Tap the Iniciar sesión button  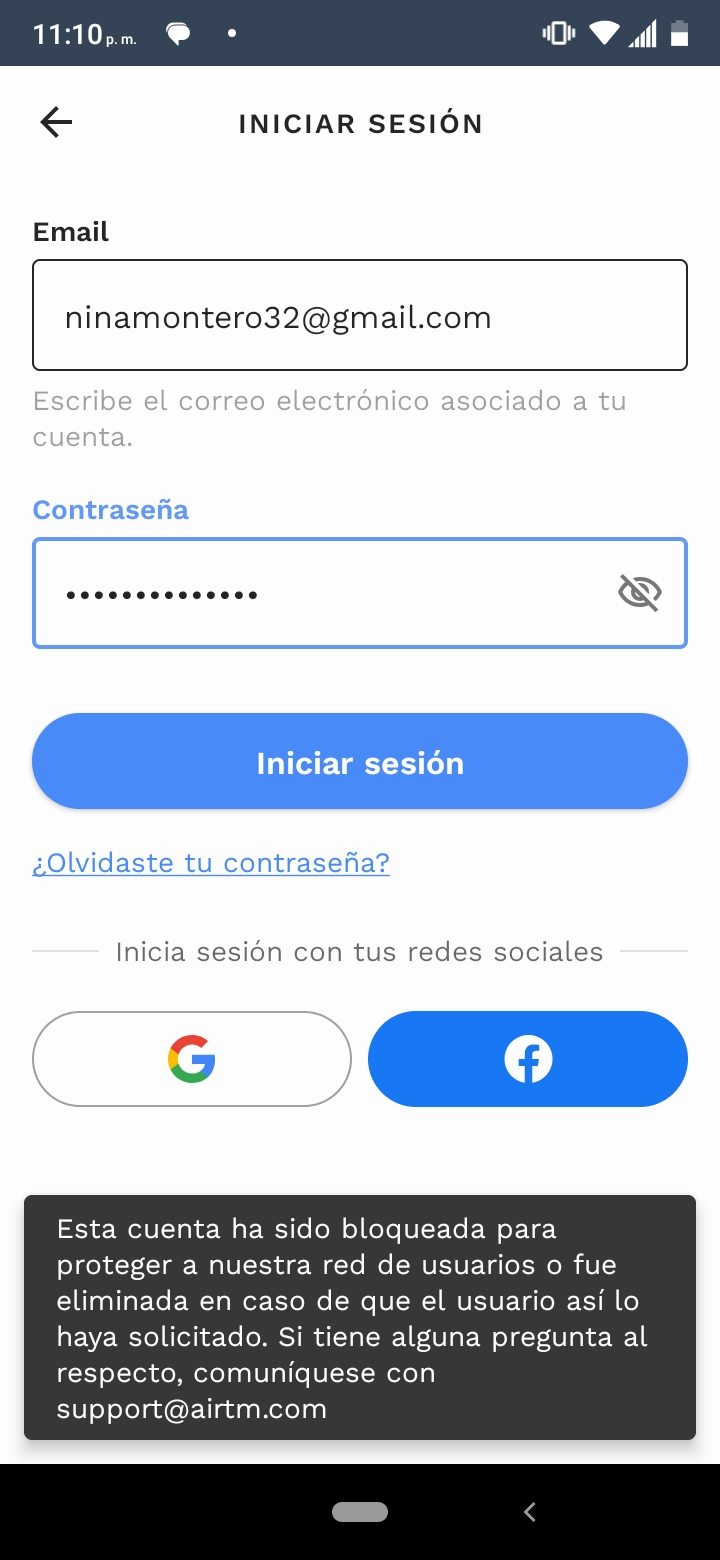pyautogui.click(x=360, y=762)
